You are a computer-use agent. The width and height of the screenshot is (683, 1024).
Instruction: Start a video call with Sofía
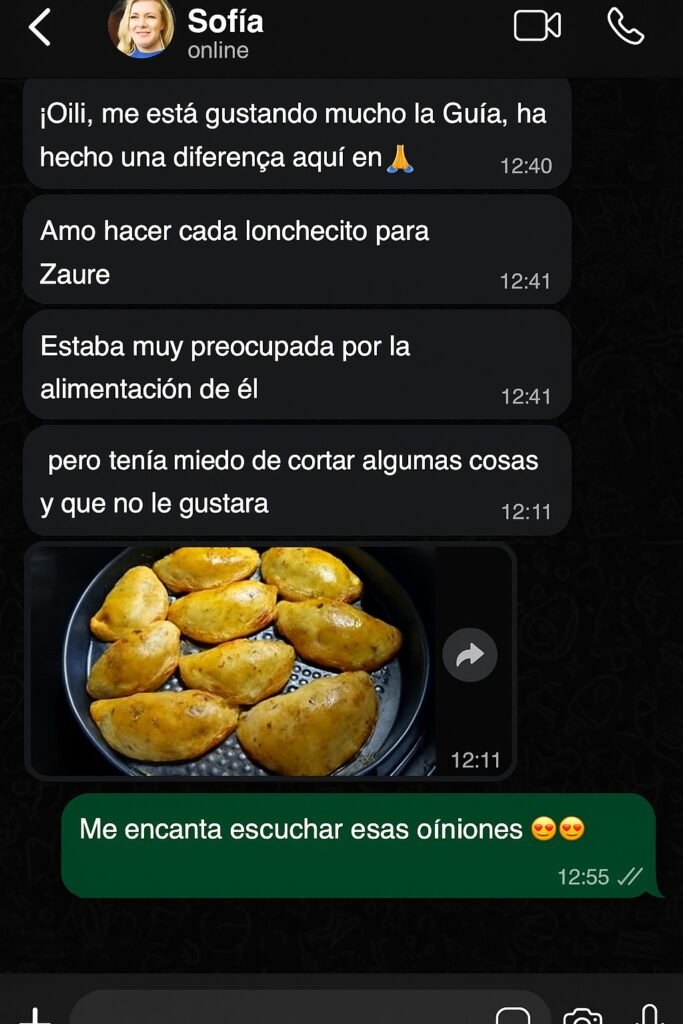[x=537, y=27]
